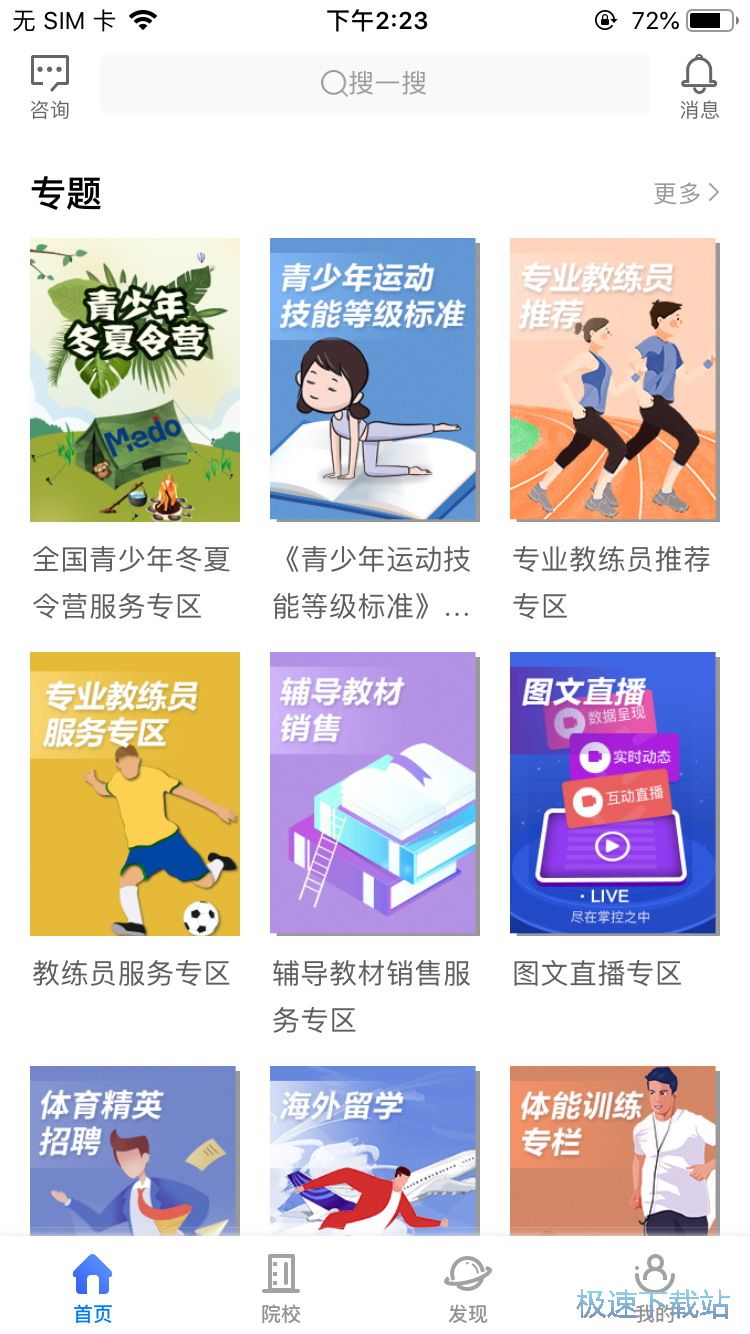Open the 我的 profile tab

click(655, 1289)
